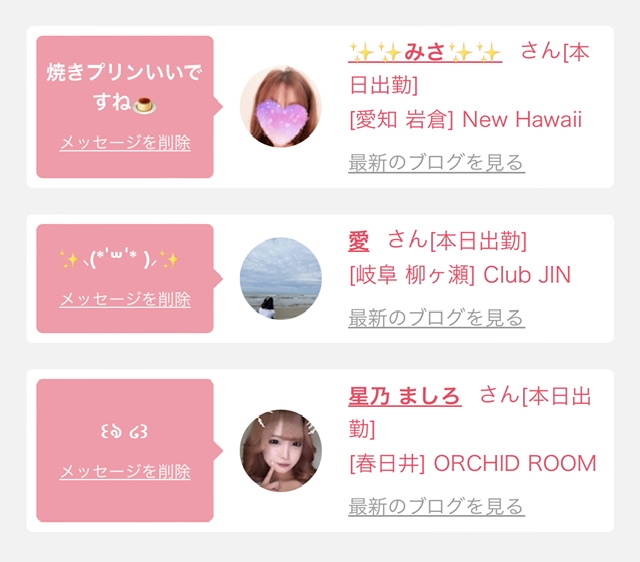Delete the message sent to 星乃 ましろ
The height and width of the screenshot is (562, 640).
click(x=125, y=471)
